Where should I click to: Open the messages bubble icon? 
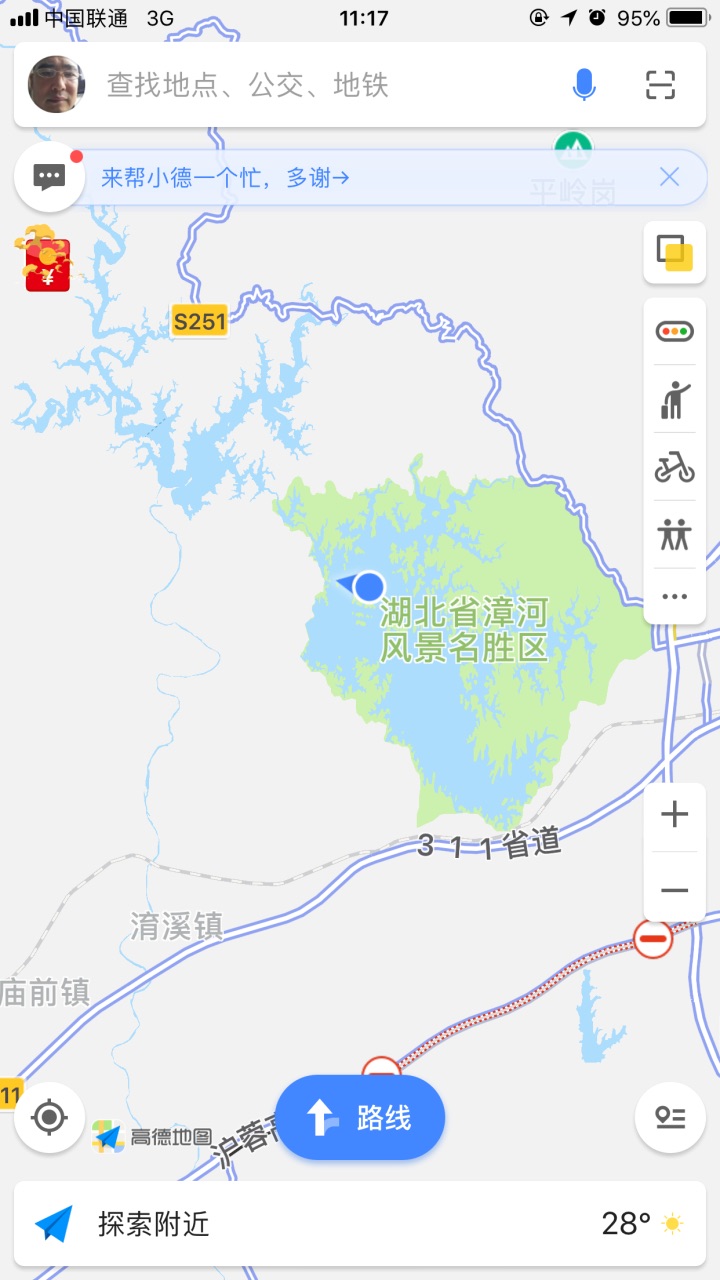tap(49, 178)
